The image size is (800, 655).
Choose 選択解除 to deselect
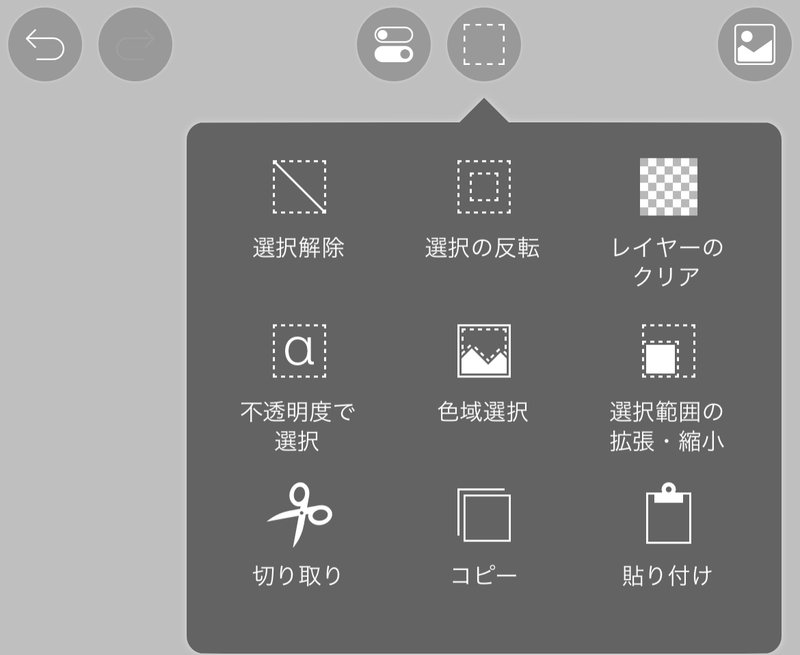(299, 210)
